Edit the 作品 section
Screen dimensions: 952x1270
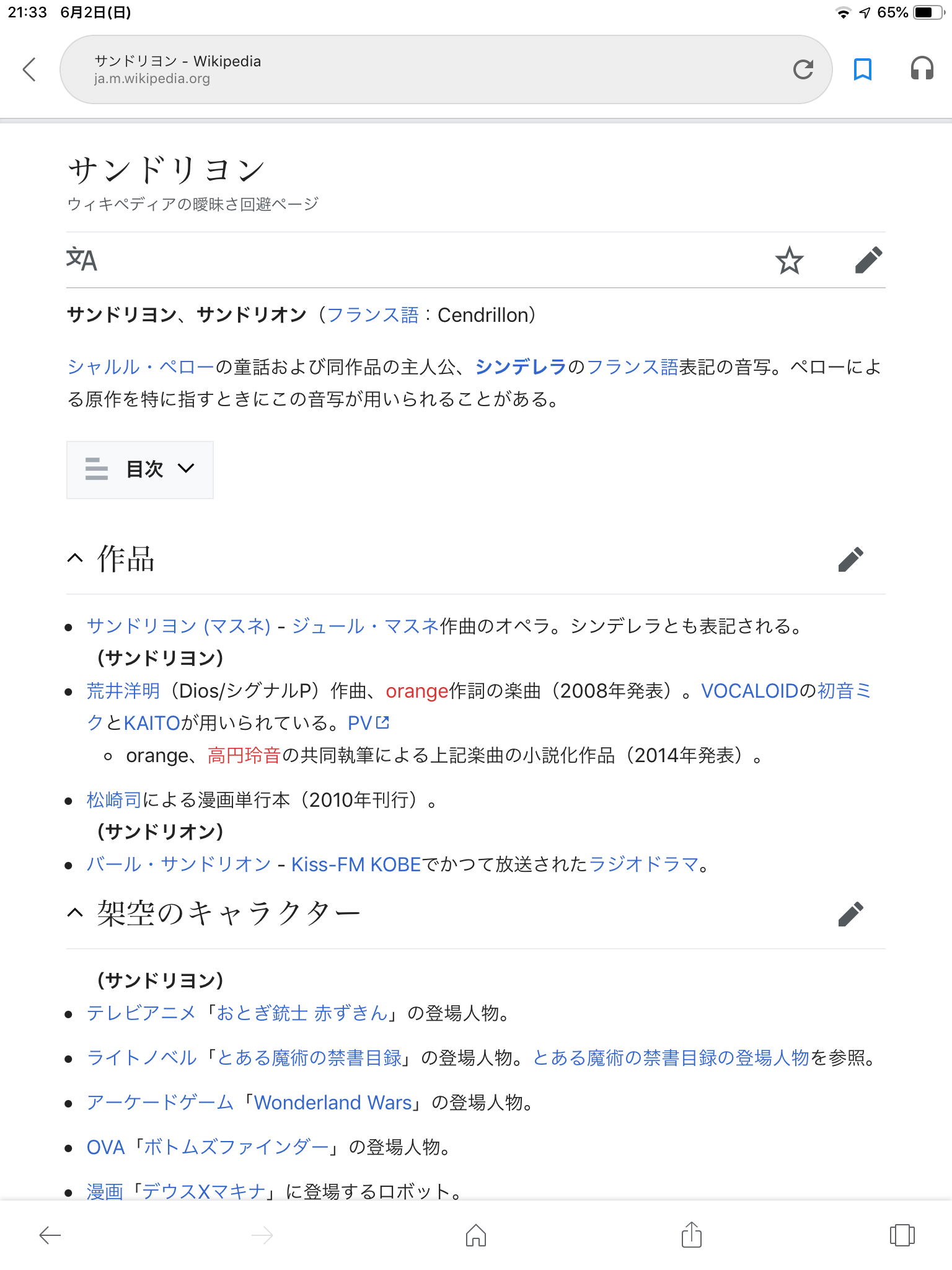[850, 559]
